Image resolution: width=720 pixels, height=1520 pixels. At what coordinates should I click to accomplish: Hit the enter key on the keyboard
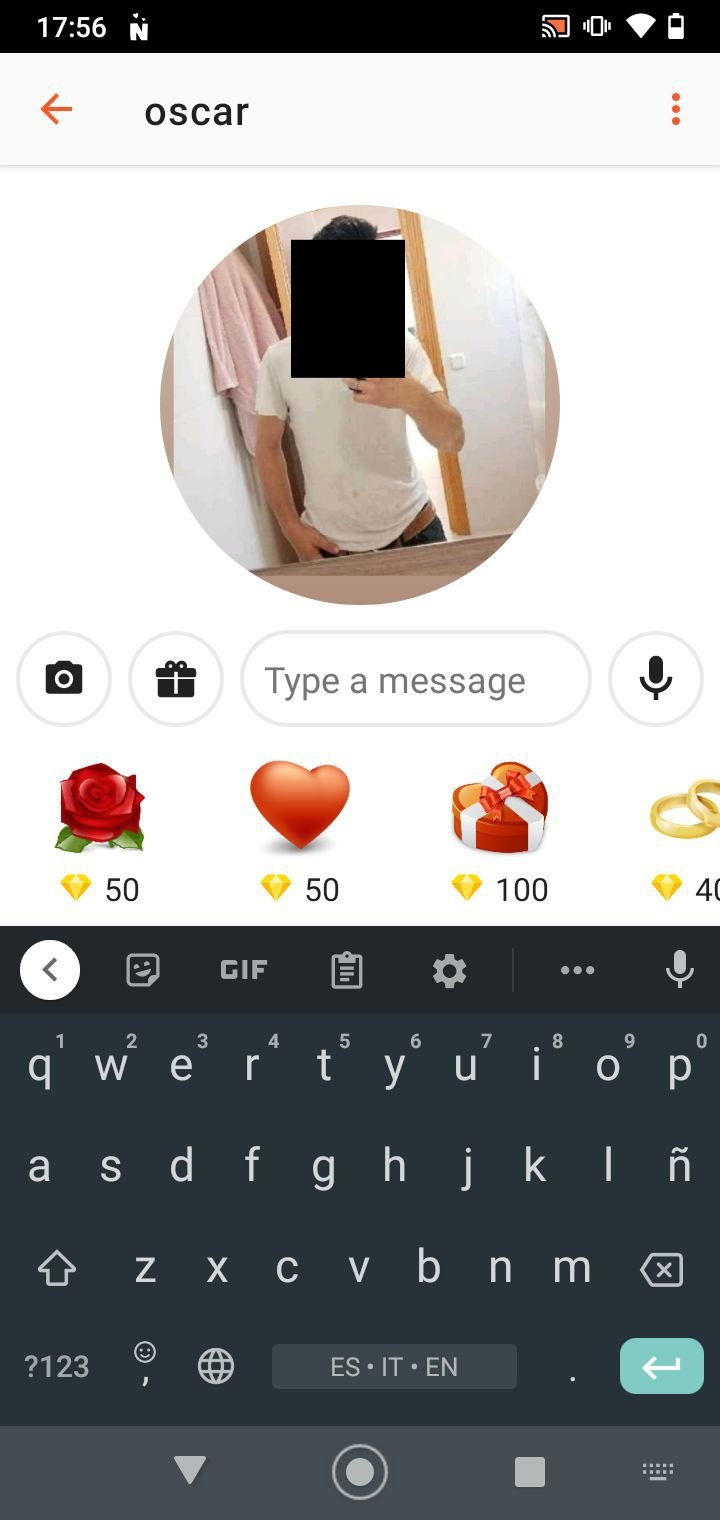661,1366
